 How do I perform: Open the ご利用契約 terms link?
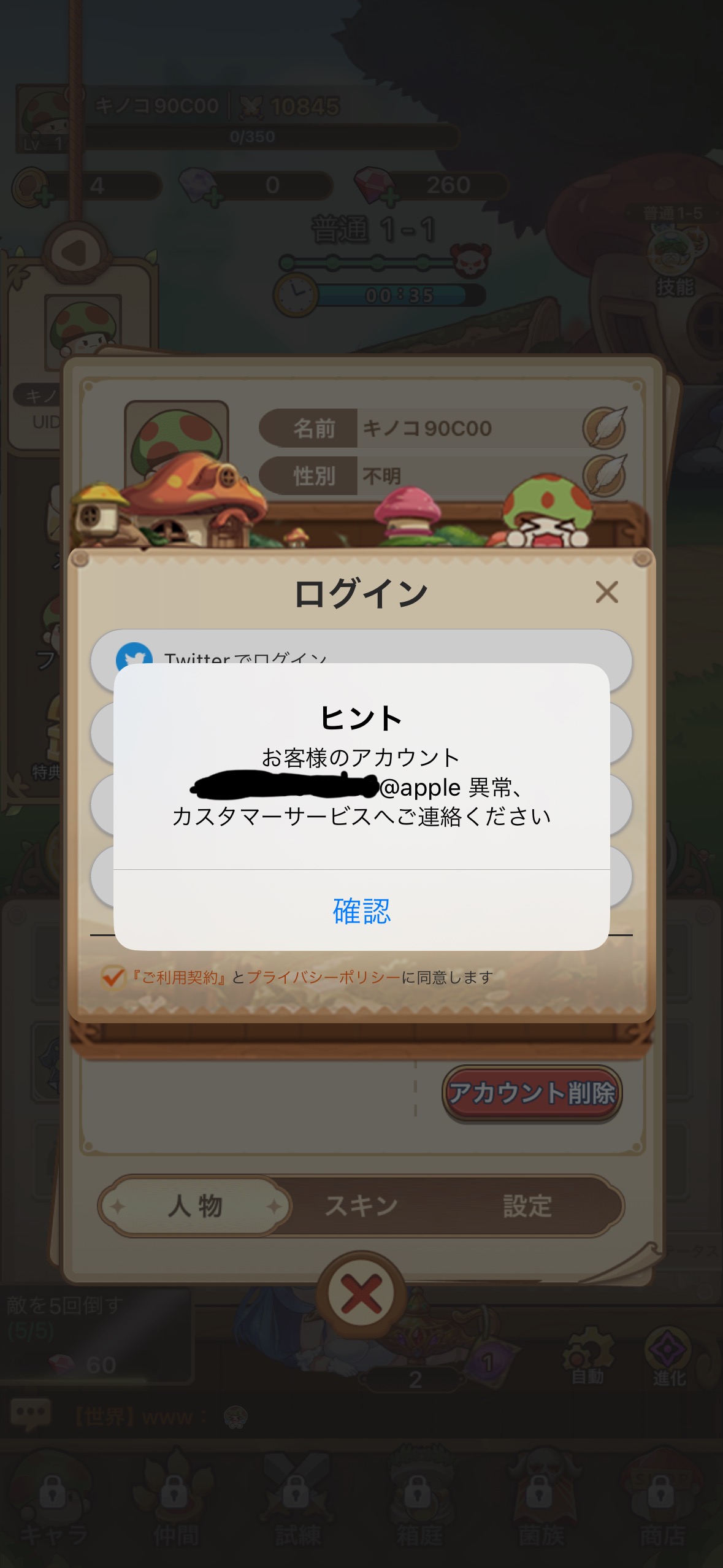coord(179,977)
